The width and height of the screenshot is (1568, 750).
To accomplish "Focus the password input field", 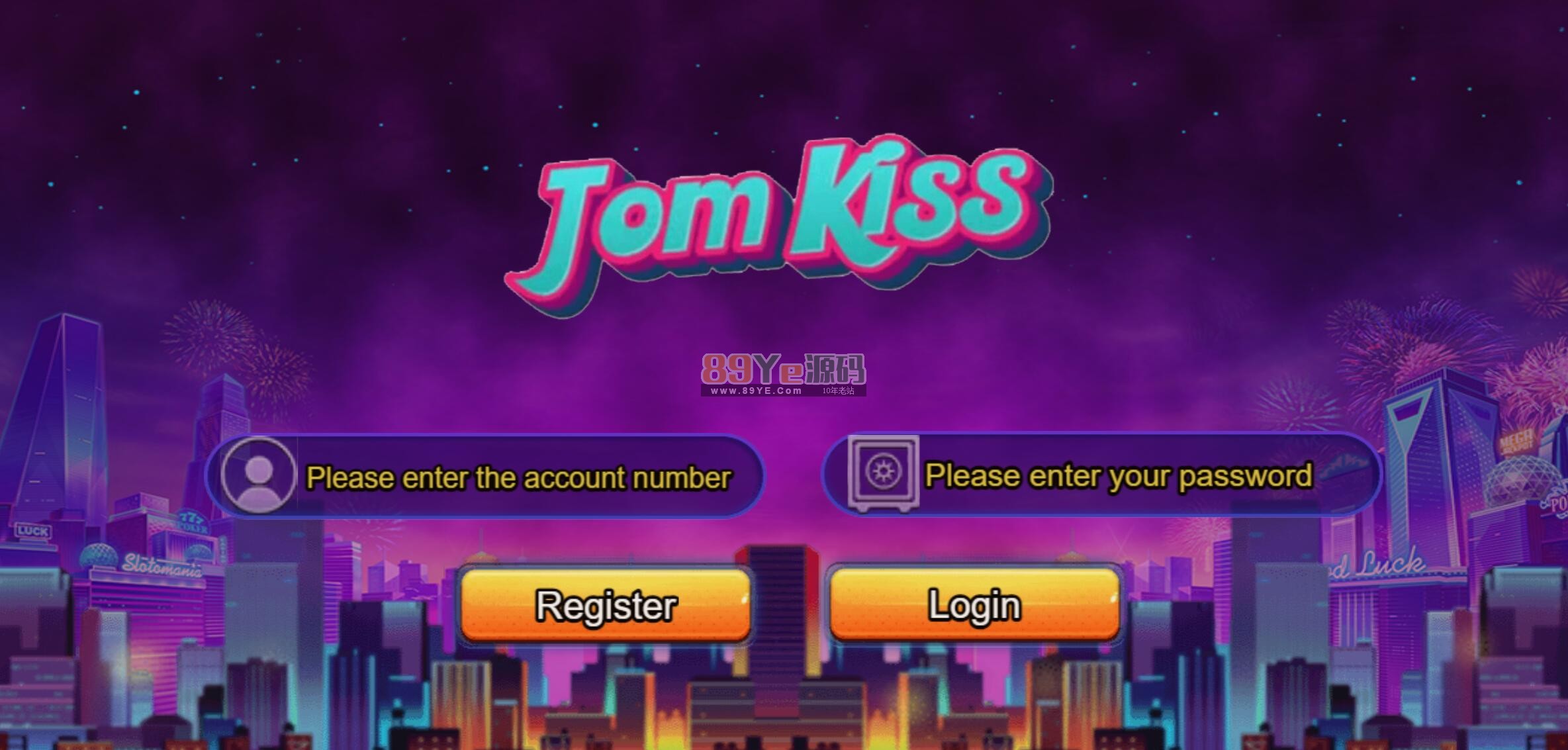I will tap(1117, 475).
